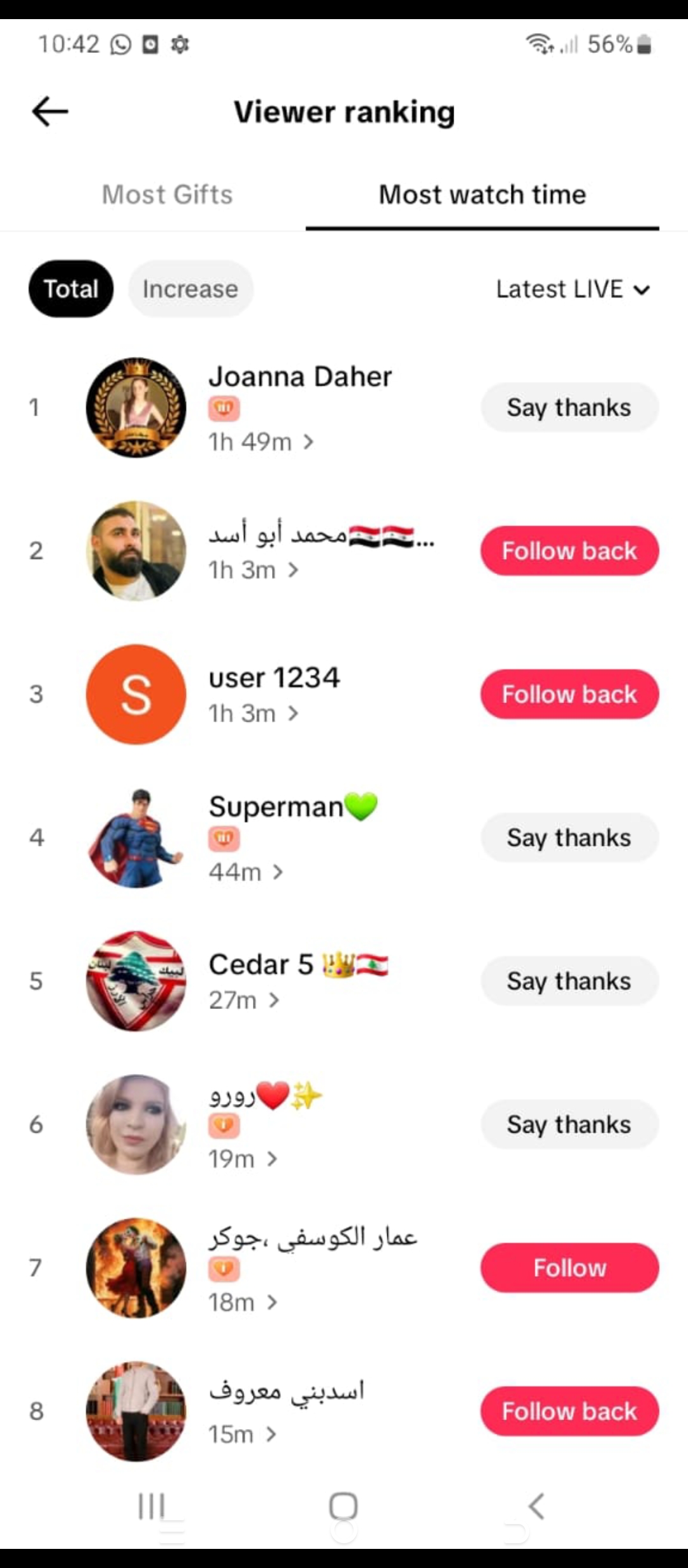Switch to the Most Gifts tab
This screenshot has width=688, height=1568.
pyautogui.click(x=168, y=194)
